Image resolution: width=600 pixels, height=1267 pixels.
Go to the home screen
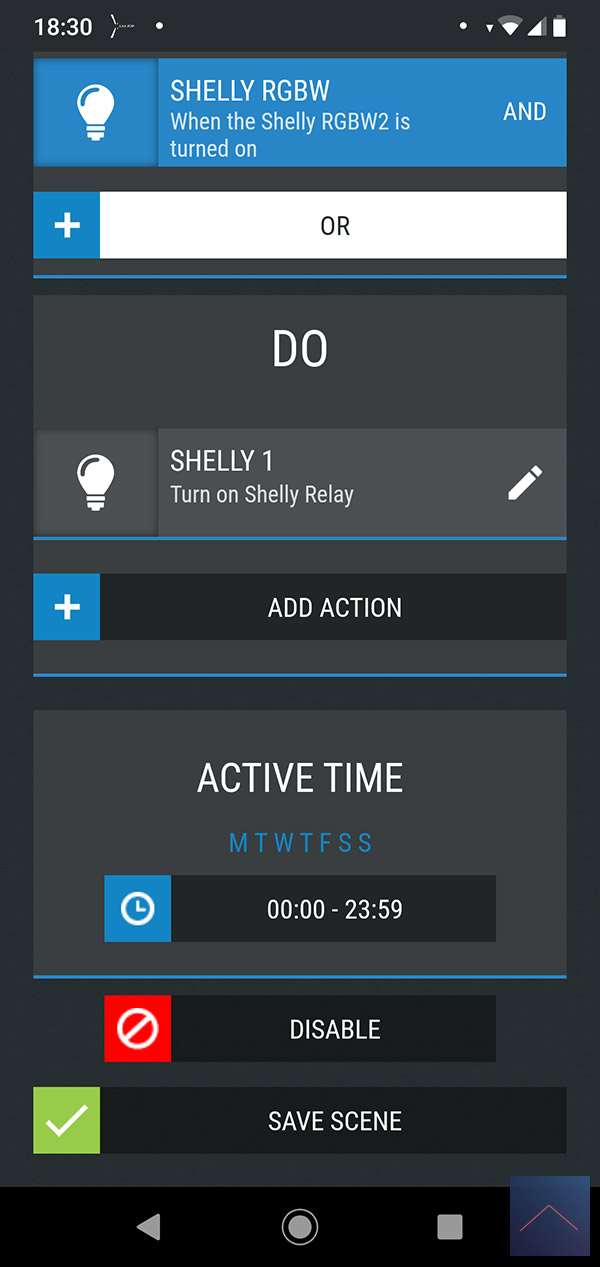[300, 1226]
